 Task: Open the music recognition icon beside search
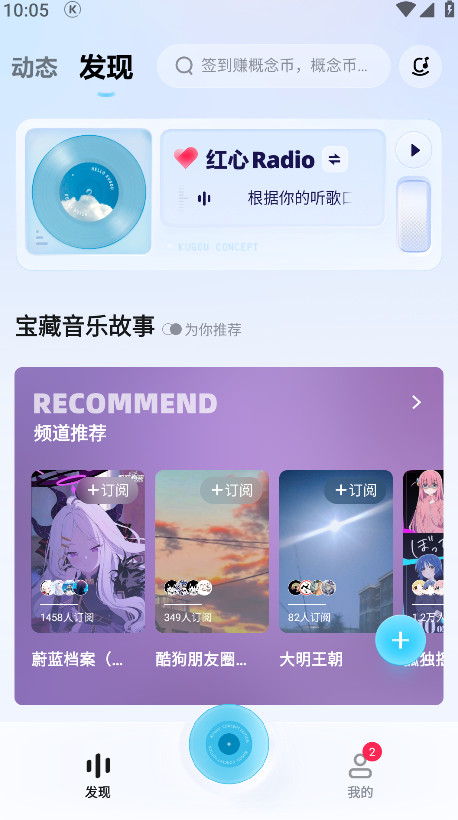click(420, 66)
